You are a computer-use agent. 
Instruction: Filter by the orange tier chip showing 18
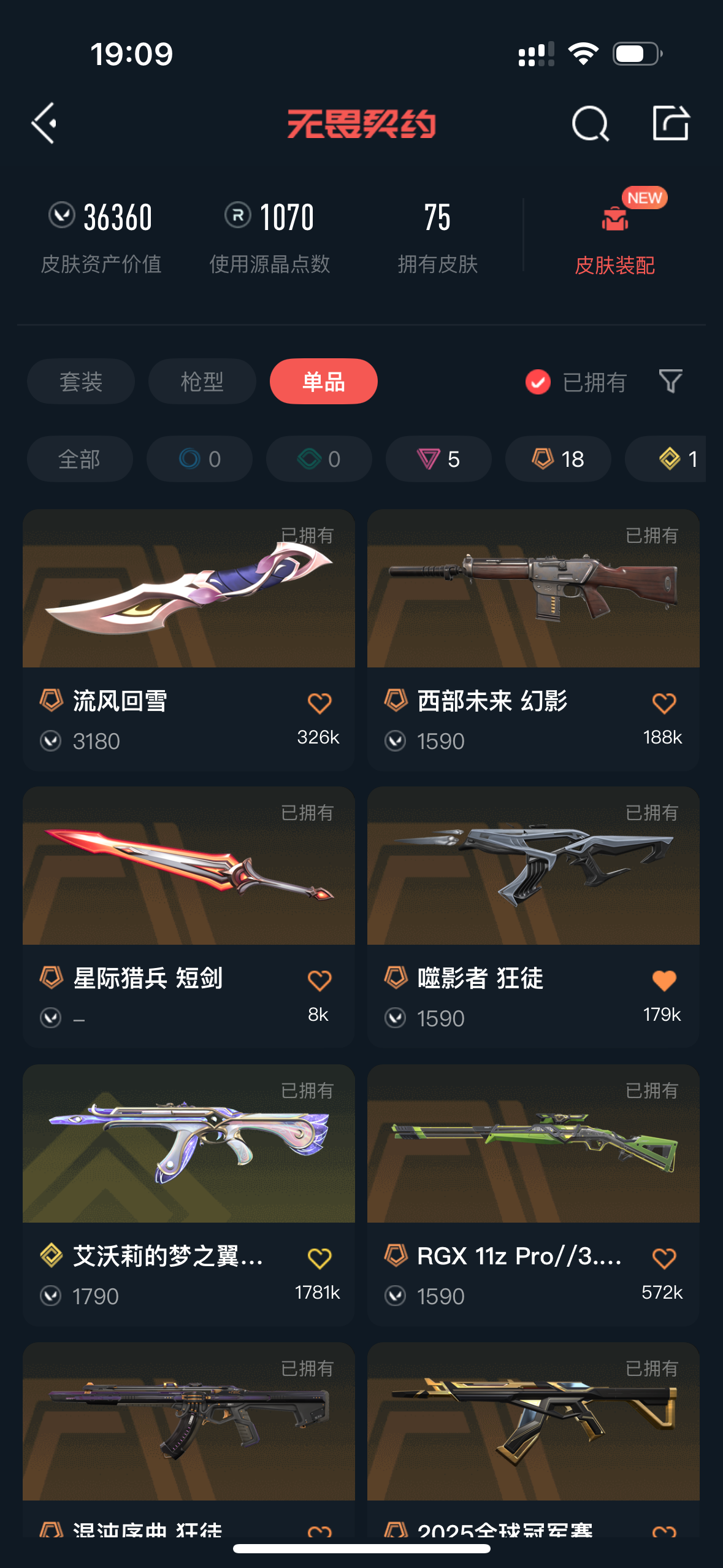pos(558,459)
